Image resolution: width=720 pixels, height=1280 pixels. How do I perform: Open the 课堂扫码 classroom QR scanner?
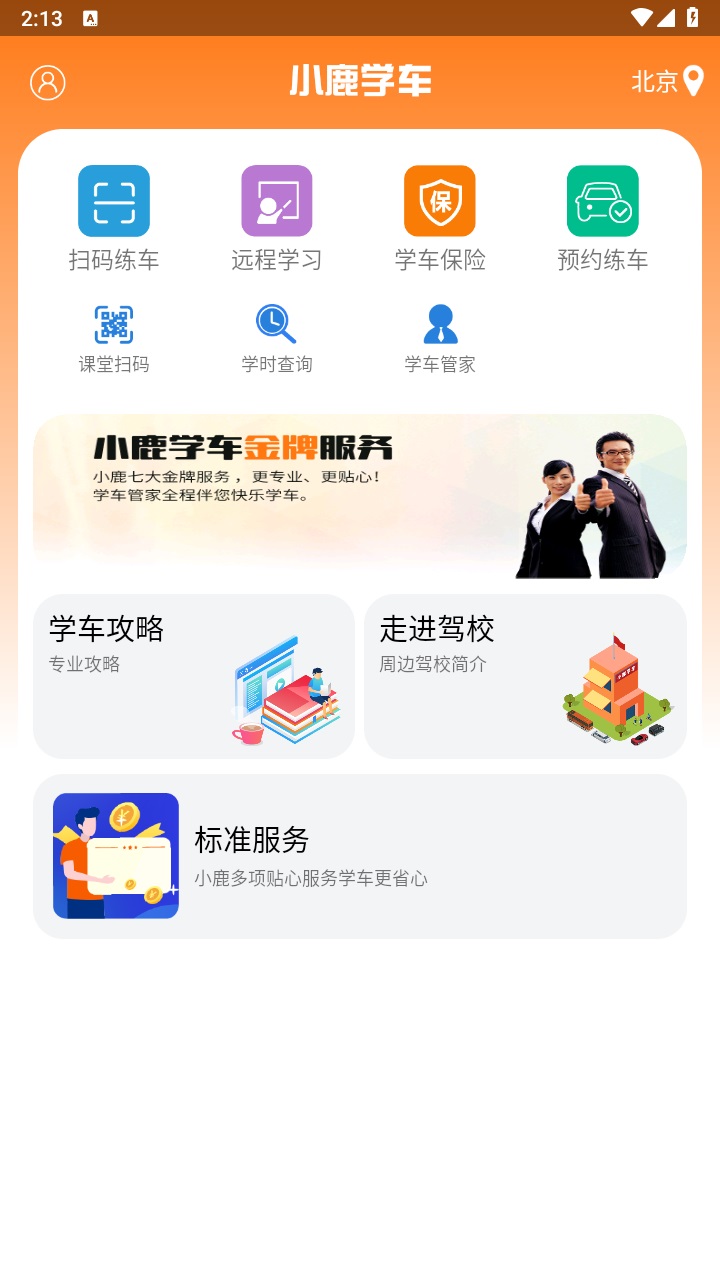113,325
